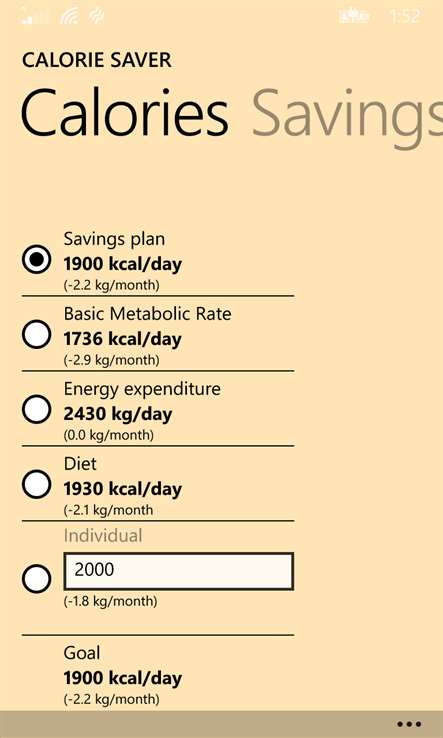Select the Energy expenditure radio button
This screenshot has height=738, width=443.
[36, 409]
